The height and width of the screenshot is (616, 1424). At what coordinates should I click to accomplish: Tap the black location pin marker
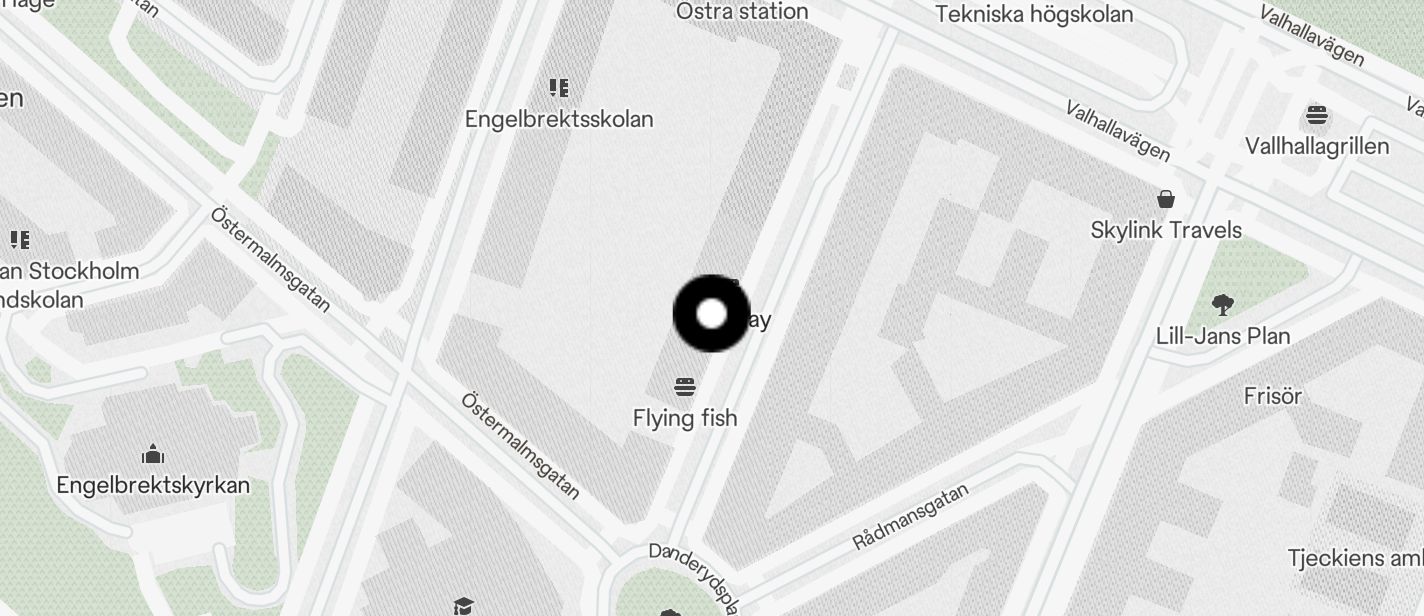pyautogui.click(x=711, y=314)
